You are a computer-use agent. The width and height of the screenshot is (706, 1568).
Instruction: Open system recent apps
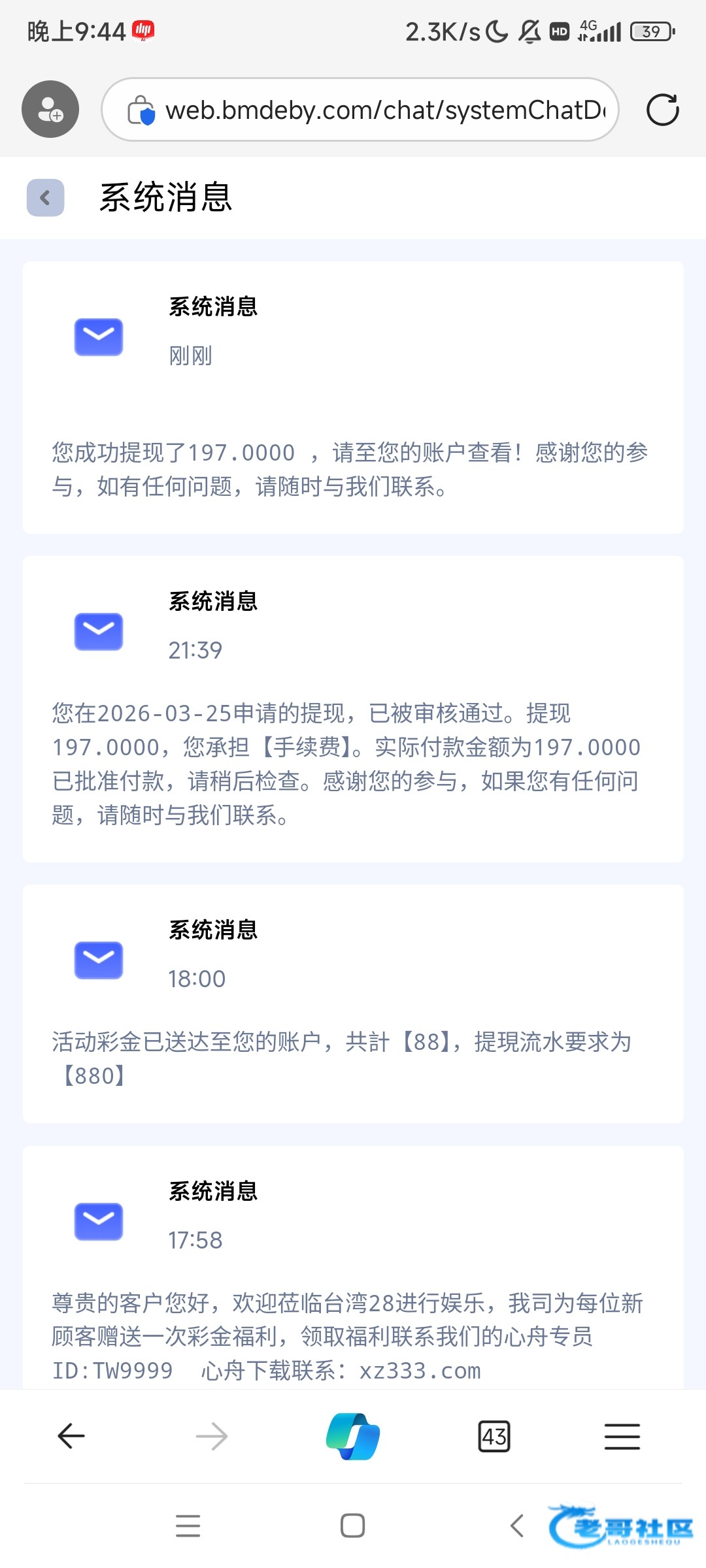tap(188, 1526)
